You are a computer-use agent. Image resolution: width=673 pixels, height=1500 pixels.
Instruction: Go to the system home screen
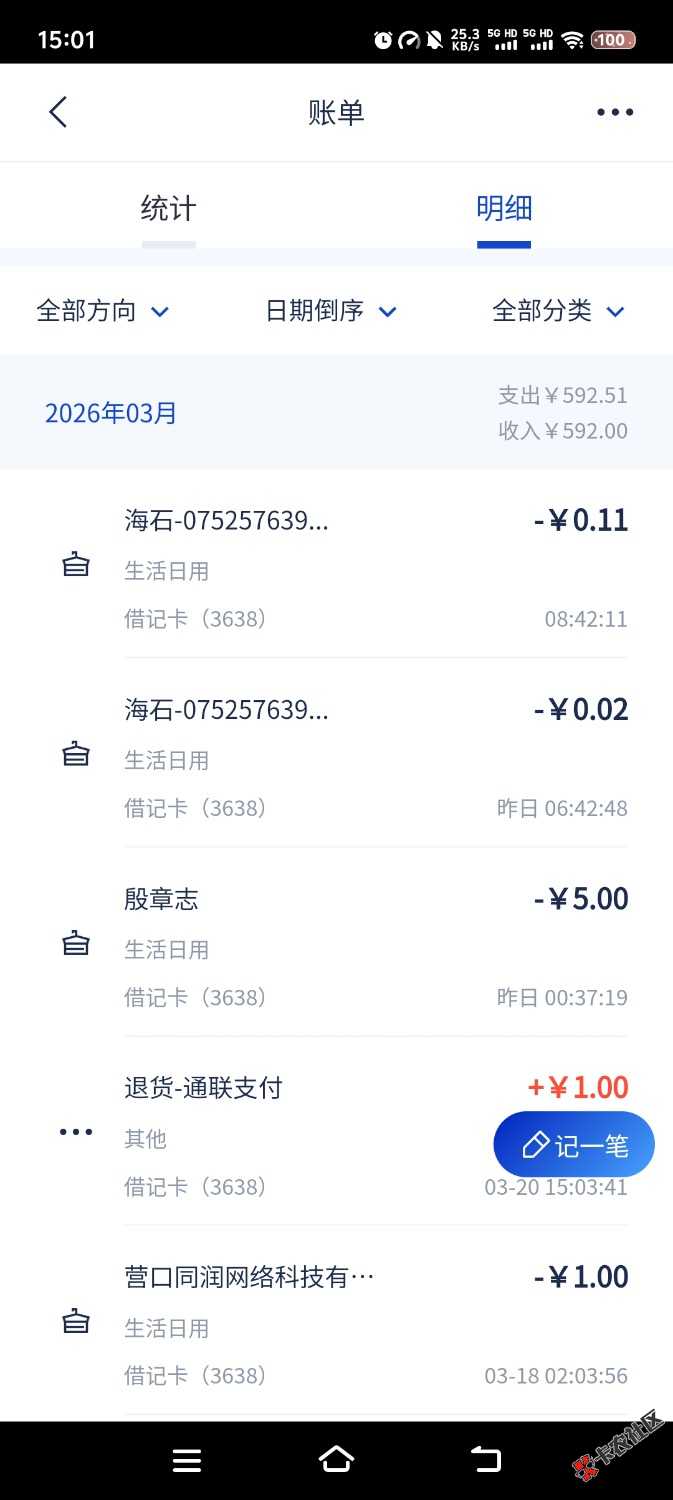[336, 1460]
